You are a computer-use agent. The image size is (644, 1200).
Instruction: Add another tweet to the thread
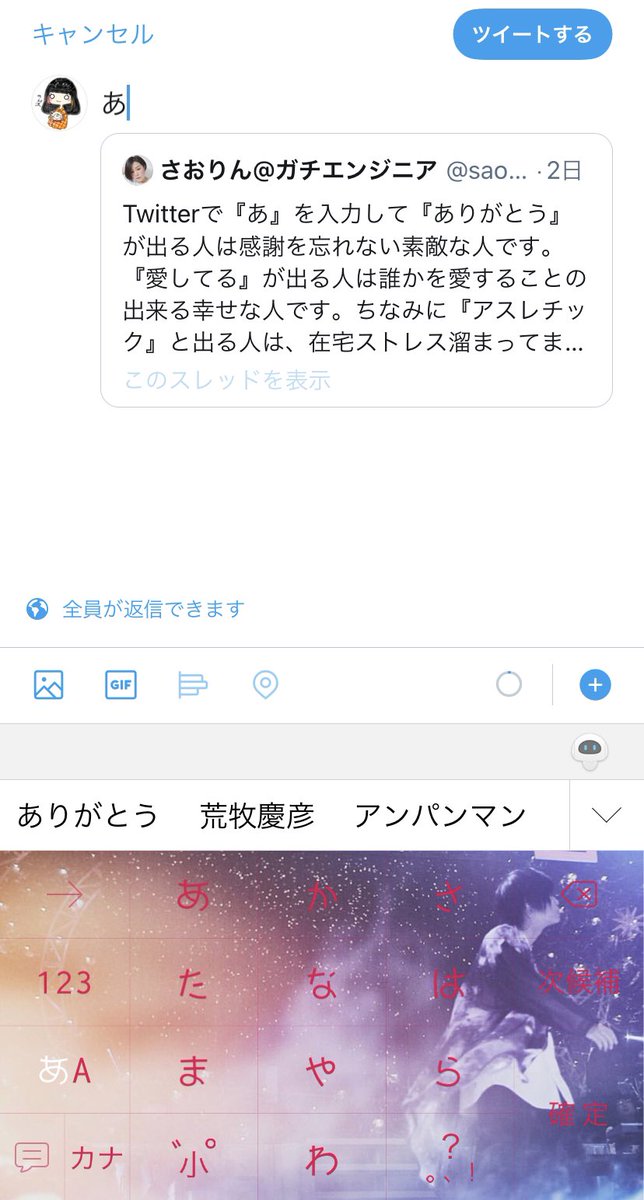click(x=595, y=685)
